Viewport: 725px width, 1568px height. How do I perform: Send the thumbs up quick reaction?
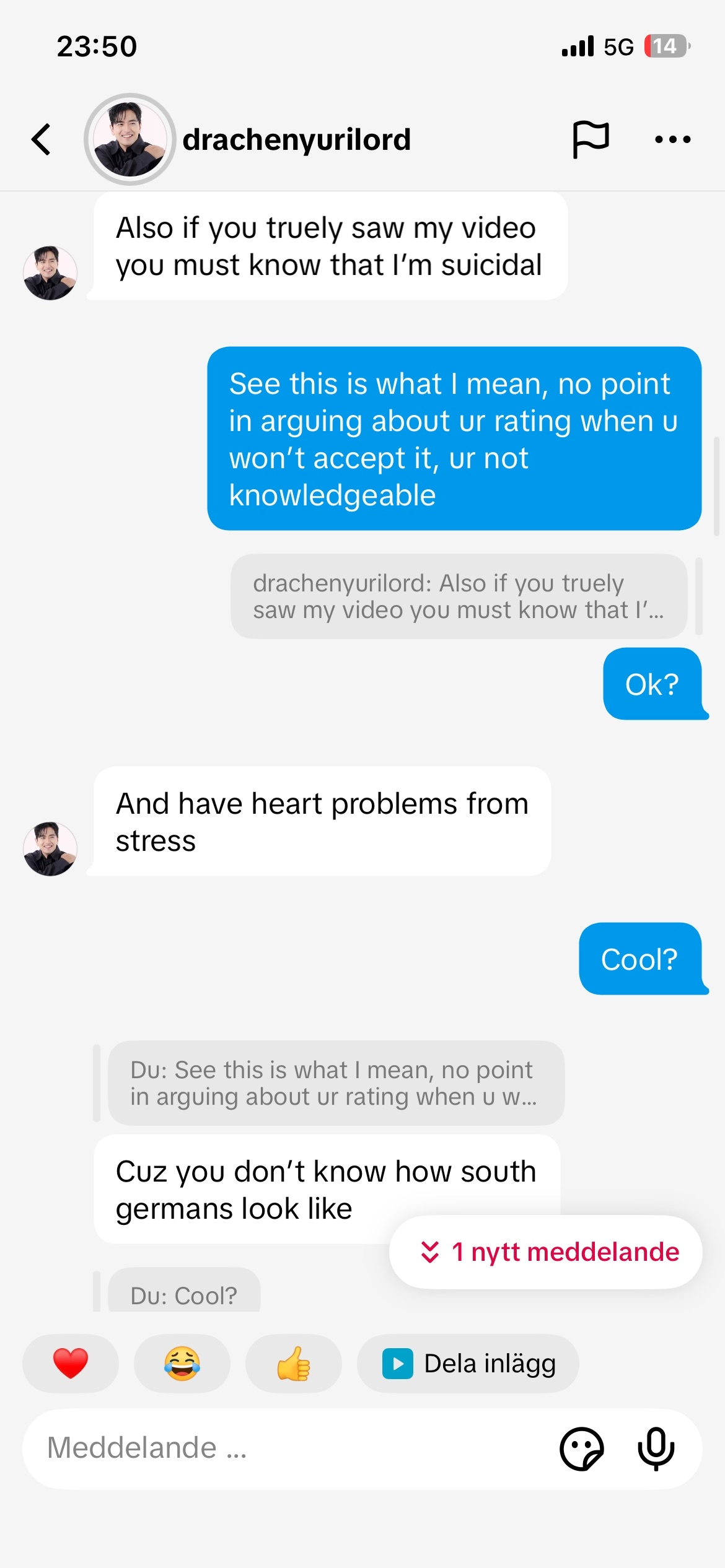click(294, 1363)
